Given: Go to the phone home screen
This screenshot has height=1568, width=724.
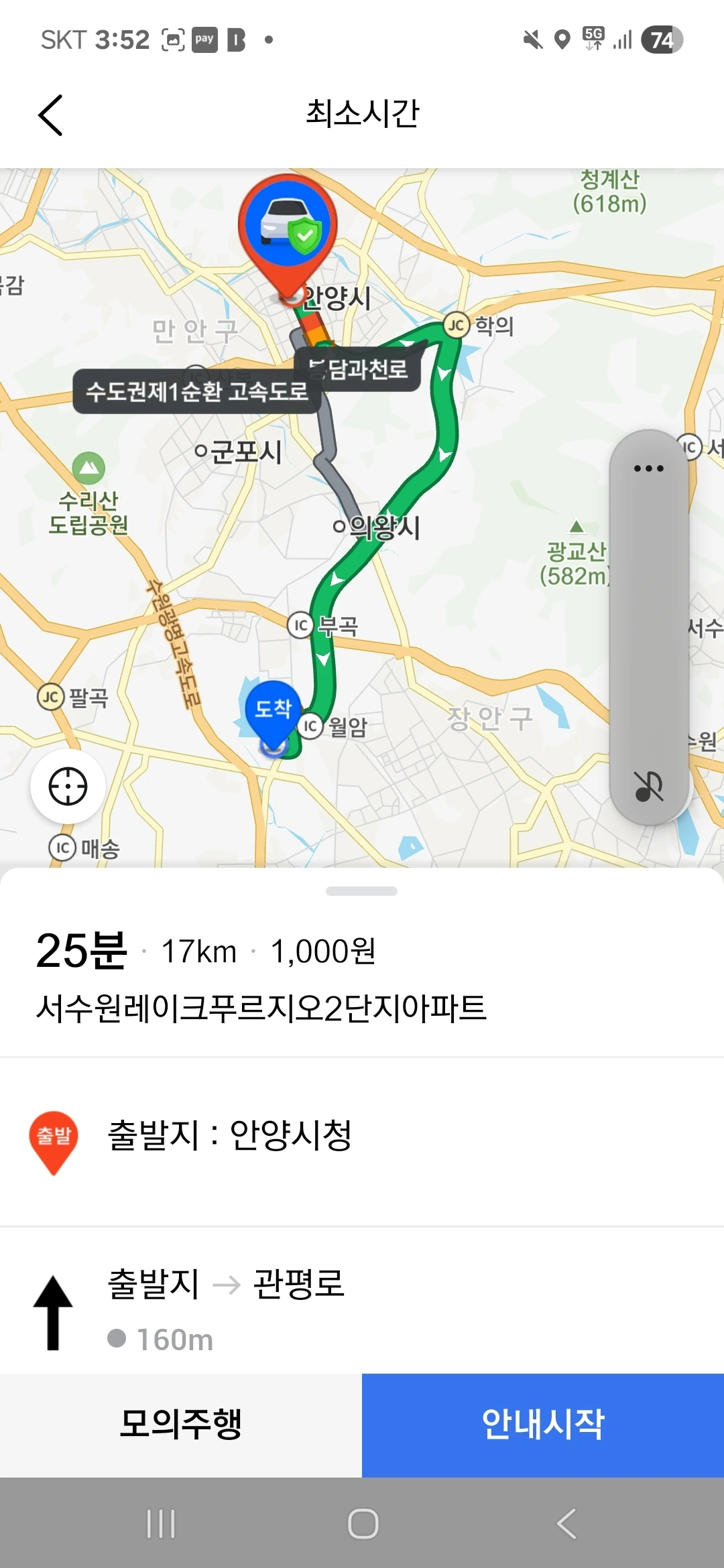Looking at the screenshot, I should 363,1524.
